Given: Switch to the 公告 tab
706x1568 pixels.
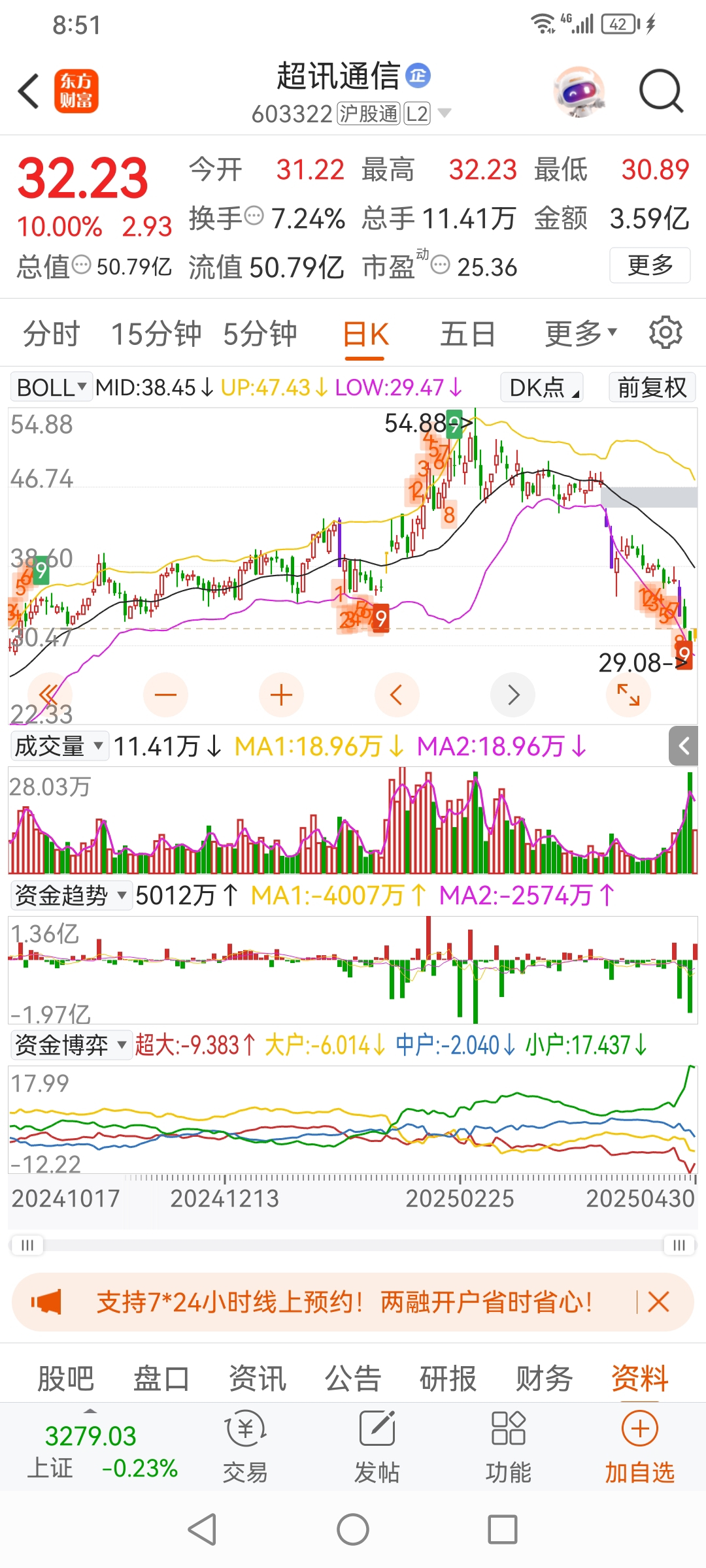Looking at the screenshot, I should tap(353, 1379).
